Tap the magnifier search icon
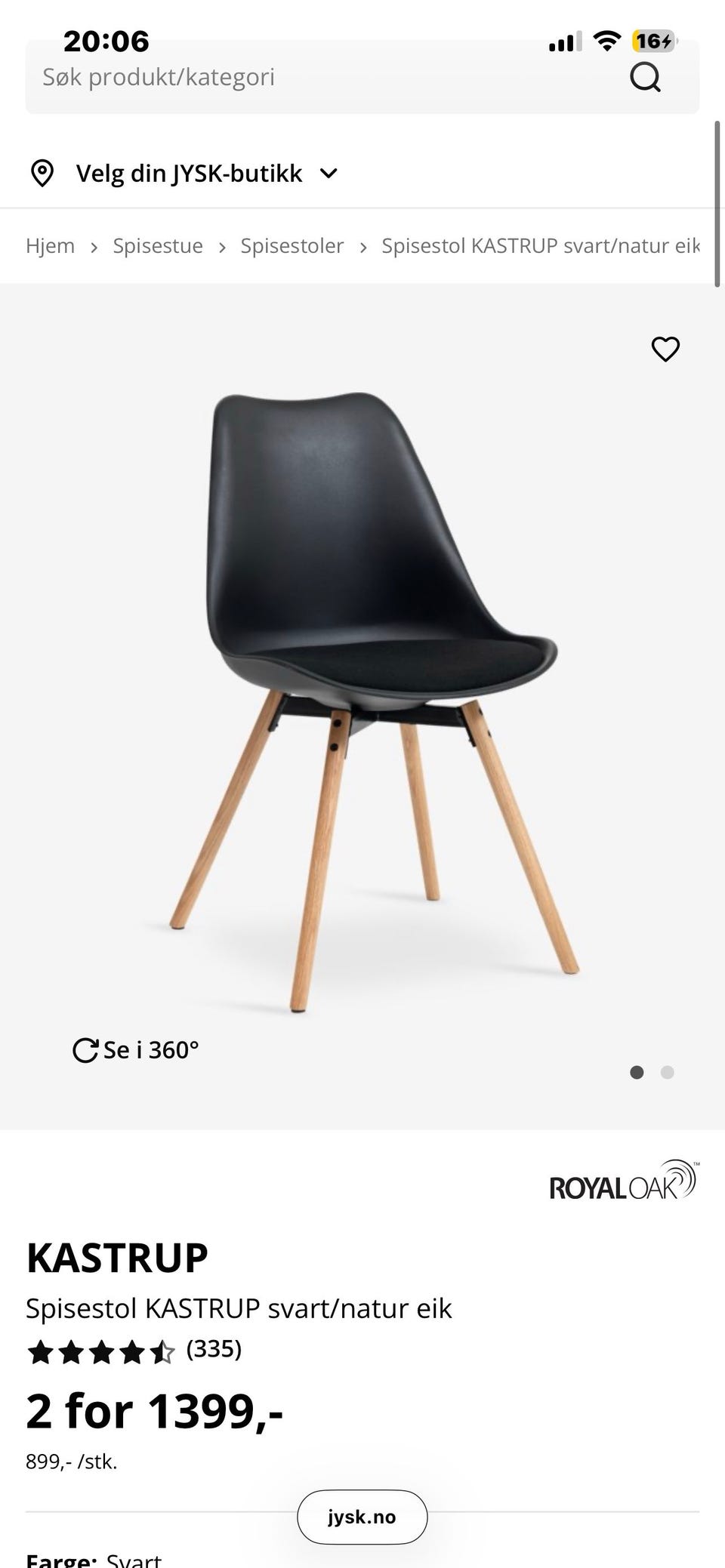Viewport: 725px width, 1568px height. (x=645, y=77)
